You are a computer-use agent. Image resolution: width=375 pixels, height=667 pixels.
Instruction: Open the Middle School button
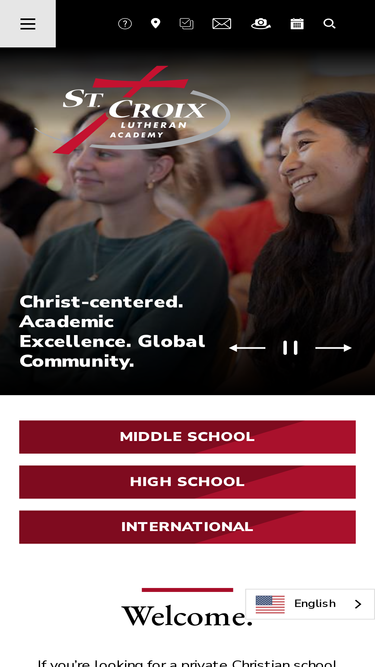point(188,437)
